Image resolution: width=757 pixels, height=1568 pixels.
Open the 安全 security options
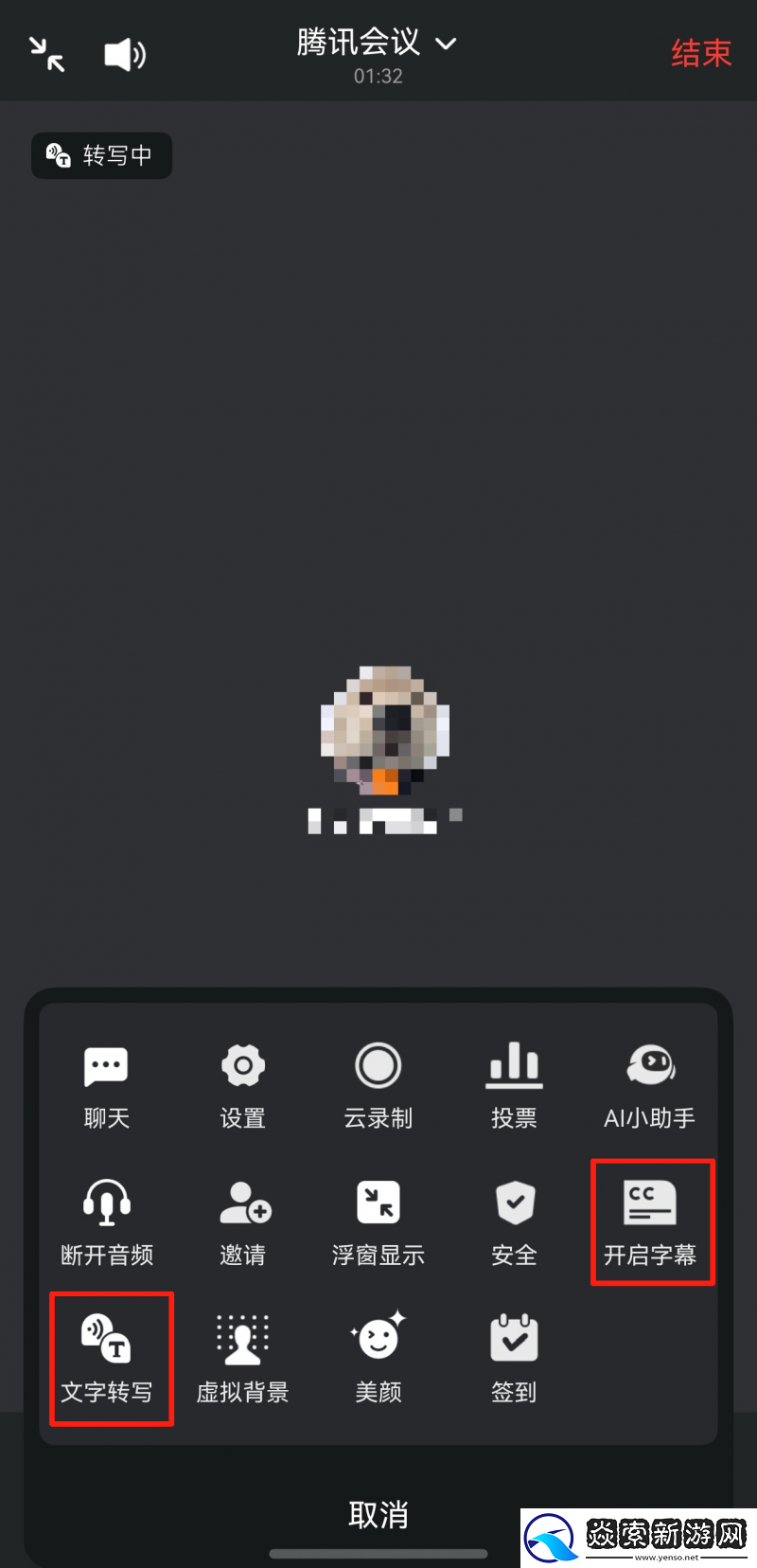point(514,1221)
